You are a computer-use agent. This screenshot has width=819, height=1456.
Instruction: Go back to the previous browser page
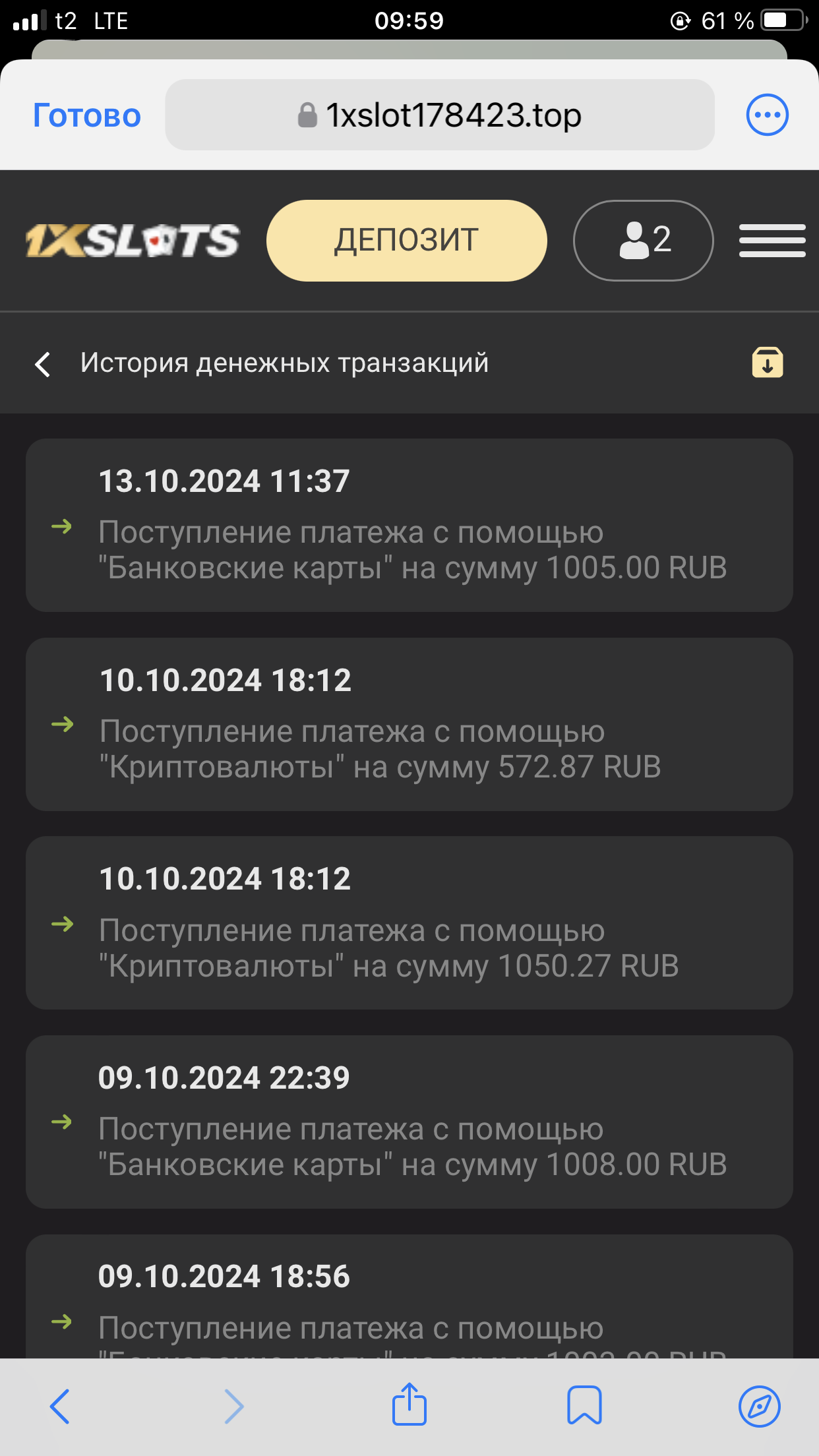(60, 1406)
